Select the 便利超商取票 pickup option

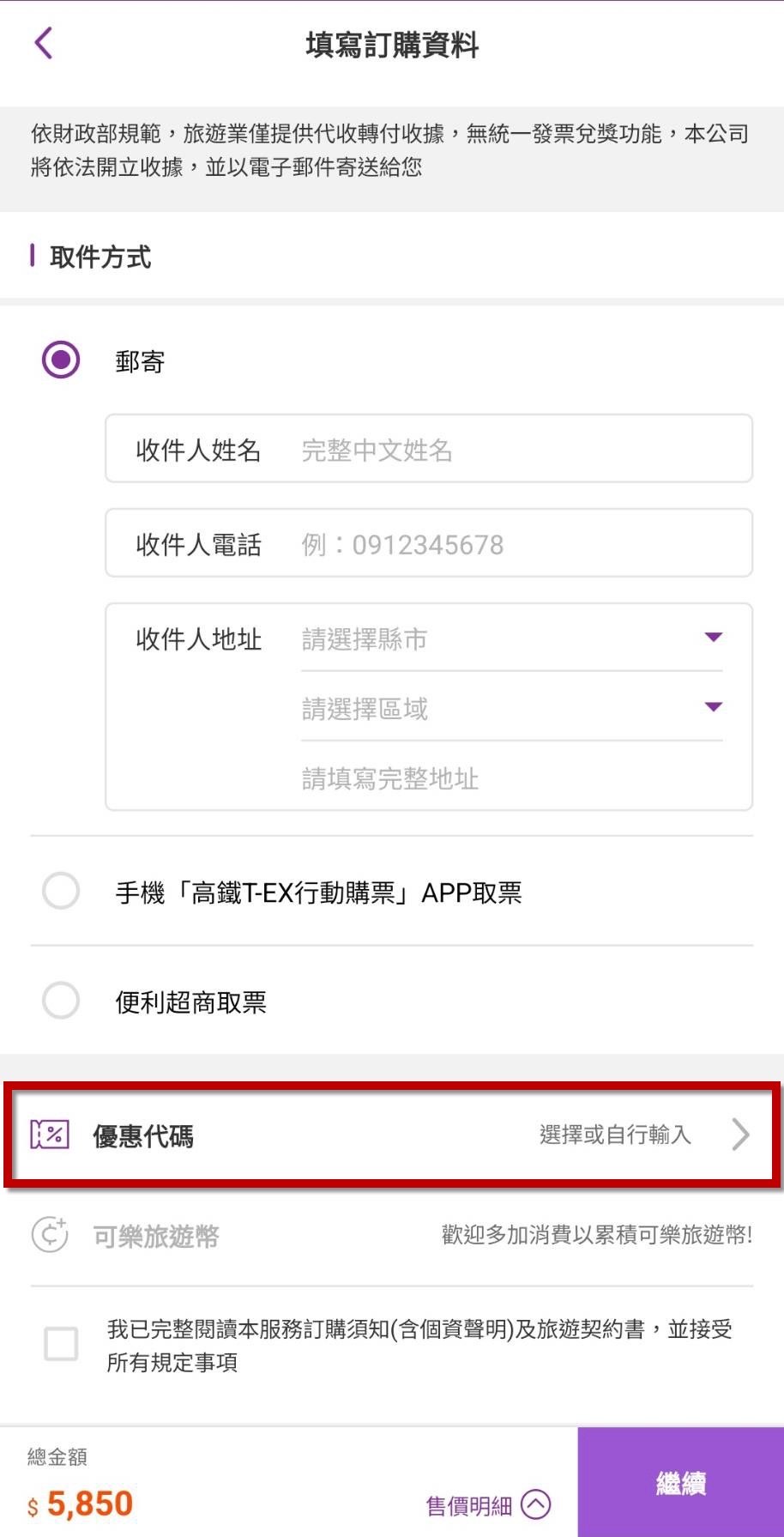click(x=61, y=1000)
